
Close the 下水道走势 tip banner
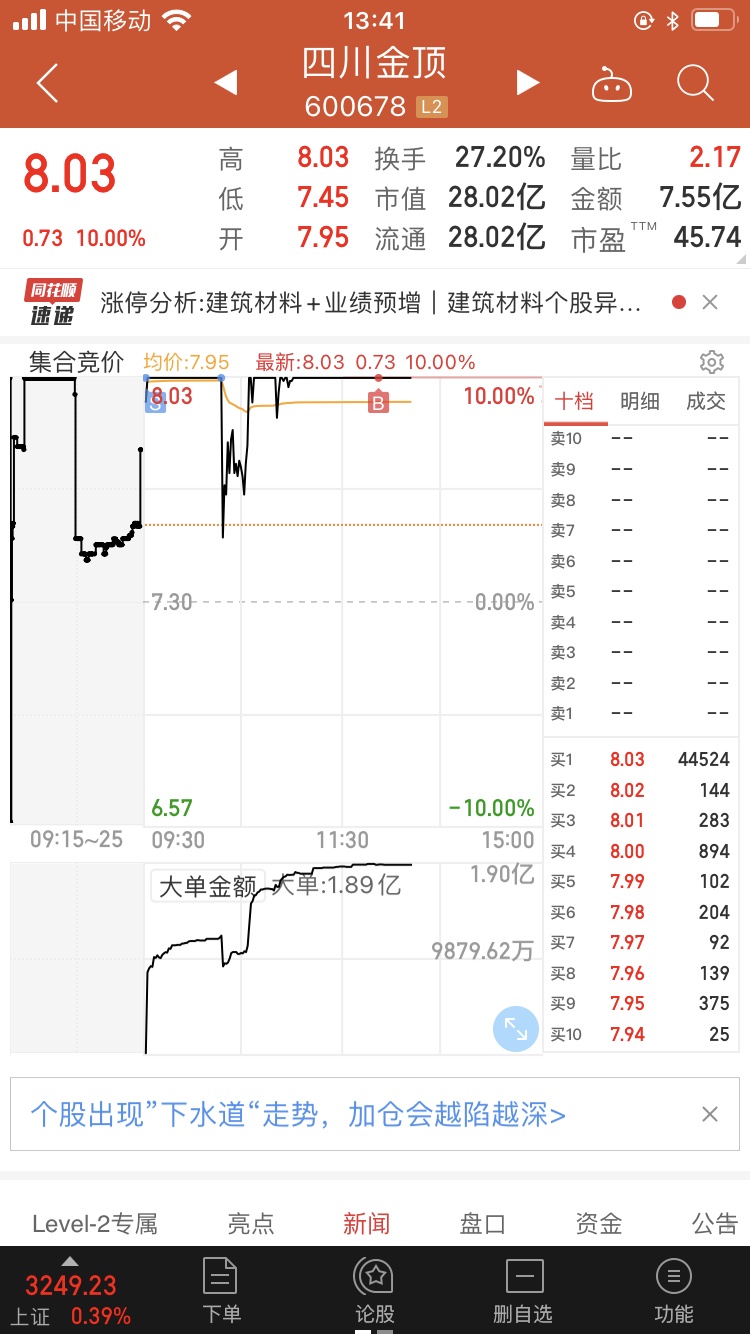click(710, 1114)
